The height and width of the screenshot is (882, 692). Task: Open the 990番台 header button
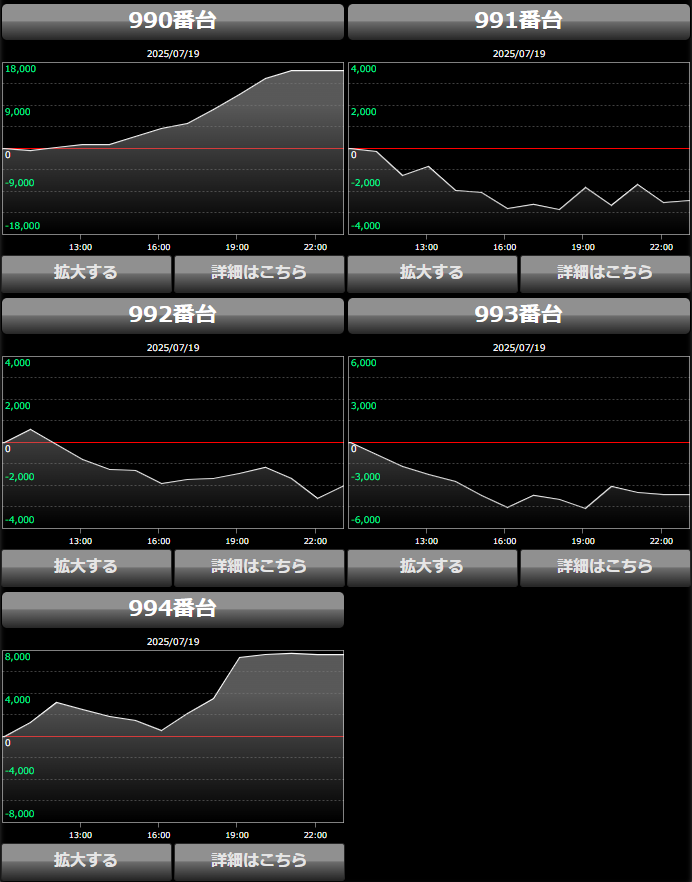pyautogui.click(x=173, y=21)
